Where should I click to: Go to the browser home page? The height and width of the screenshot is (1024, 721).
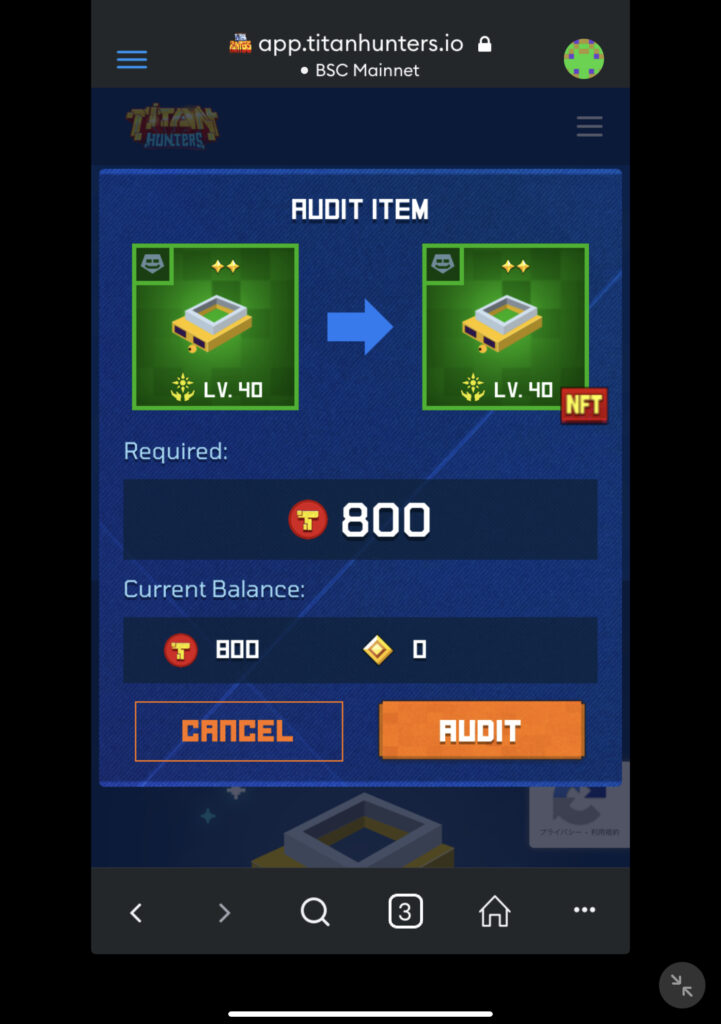(x=494, y=911)
